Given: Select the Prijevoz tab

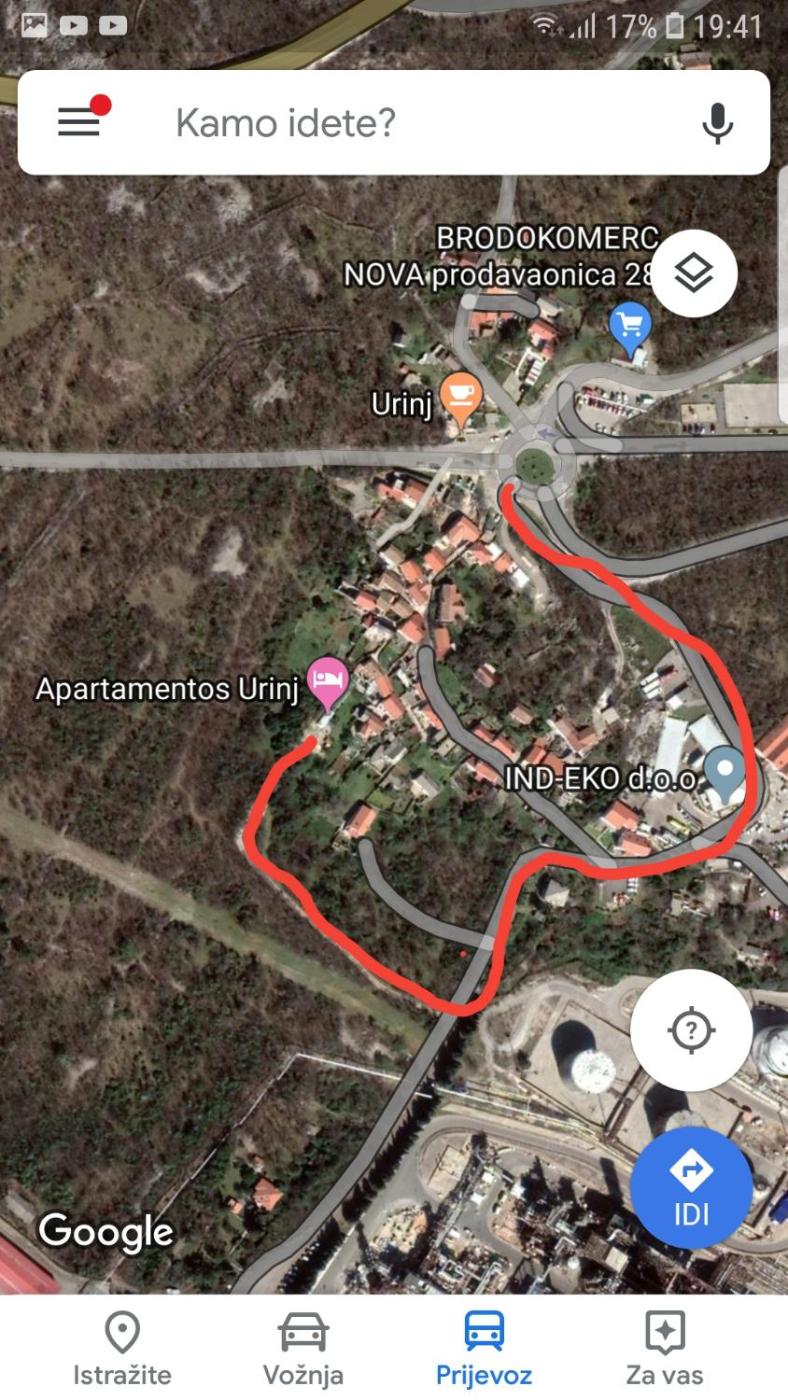Looking at the screenshot, I should click(484, 1348).
